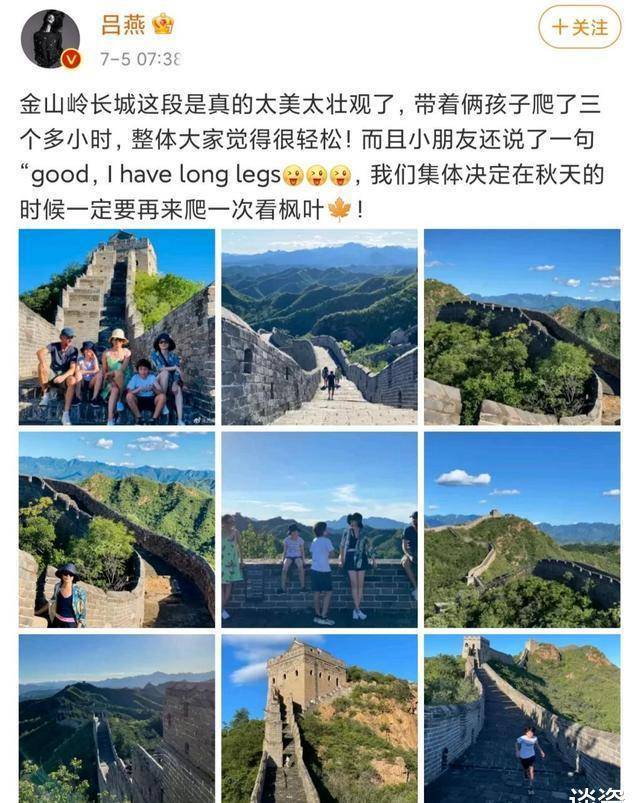Follow 吕燕 with the 关注 button

[x=579, y=27]
